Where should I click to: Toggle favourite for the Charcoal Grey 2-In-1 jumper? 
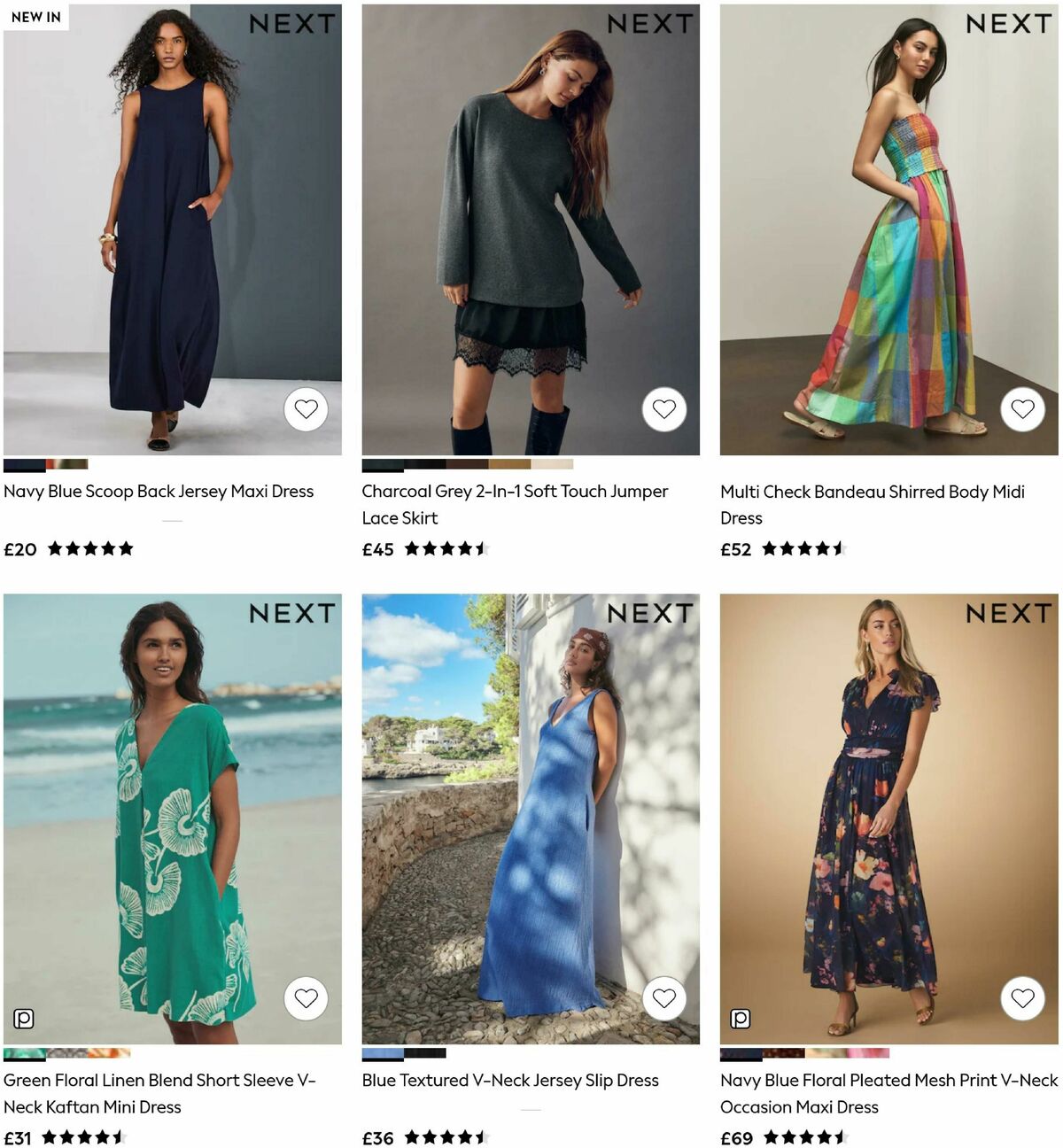pos(663,409)
